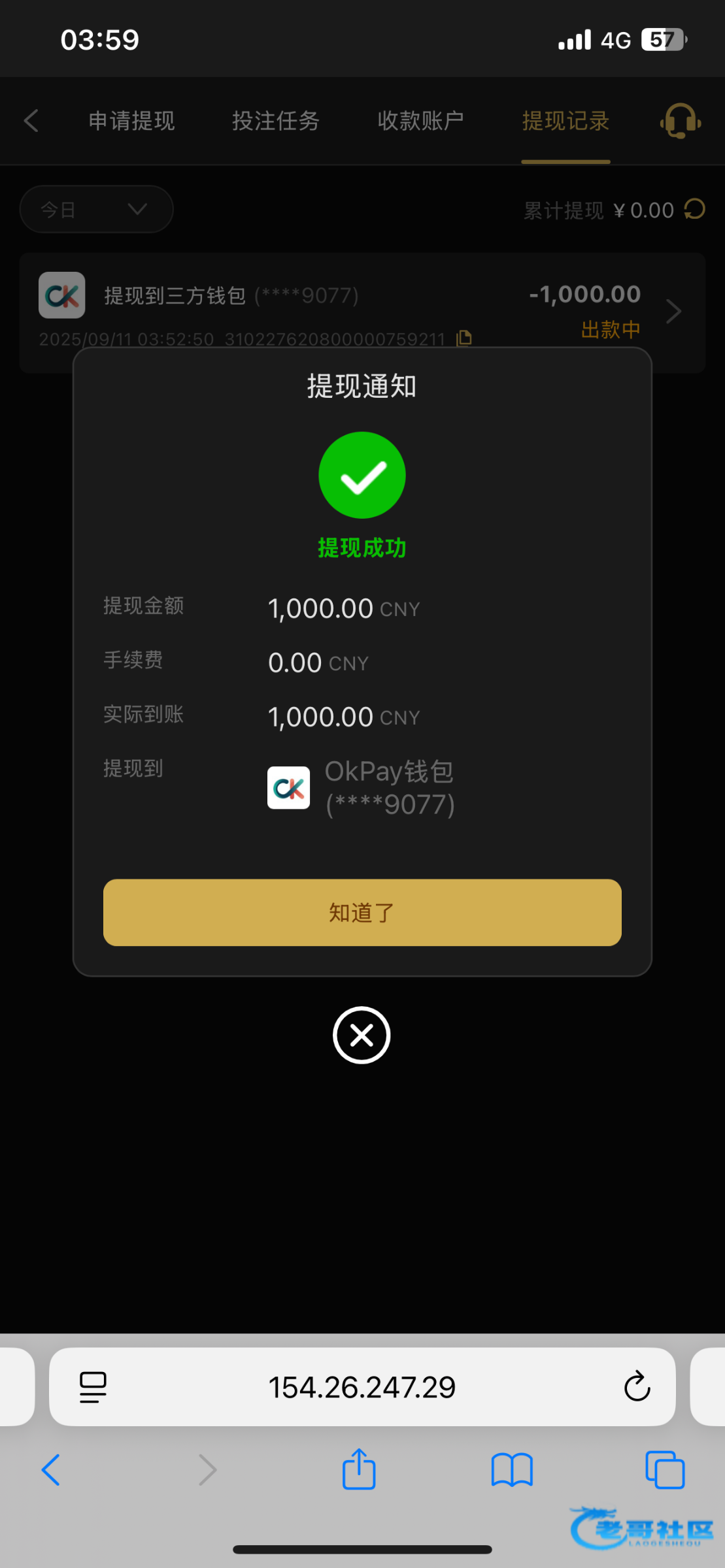This screenshot has height=1568, width=725.
Task: Expand the 今日 date filter dropdown
Action: coord(96,209)
